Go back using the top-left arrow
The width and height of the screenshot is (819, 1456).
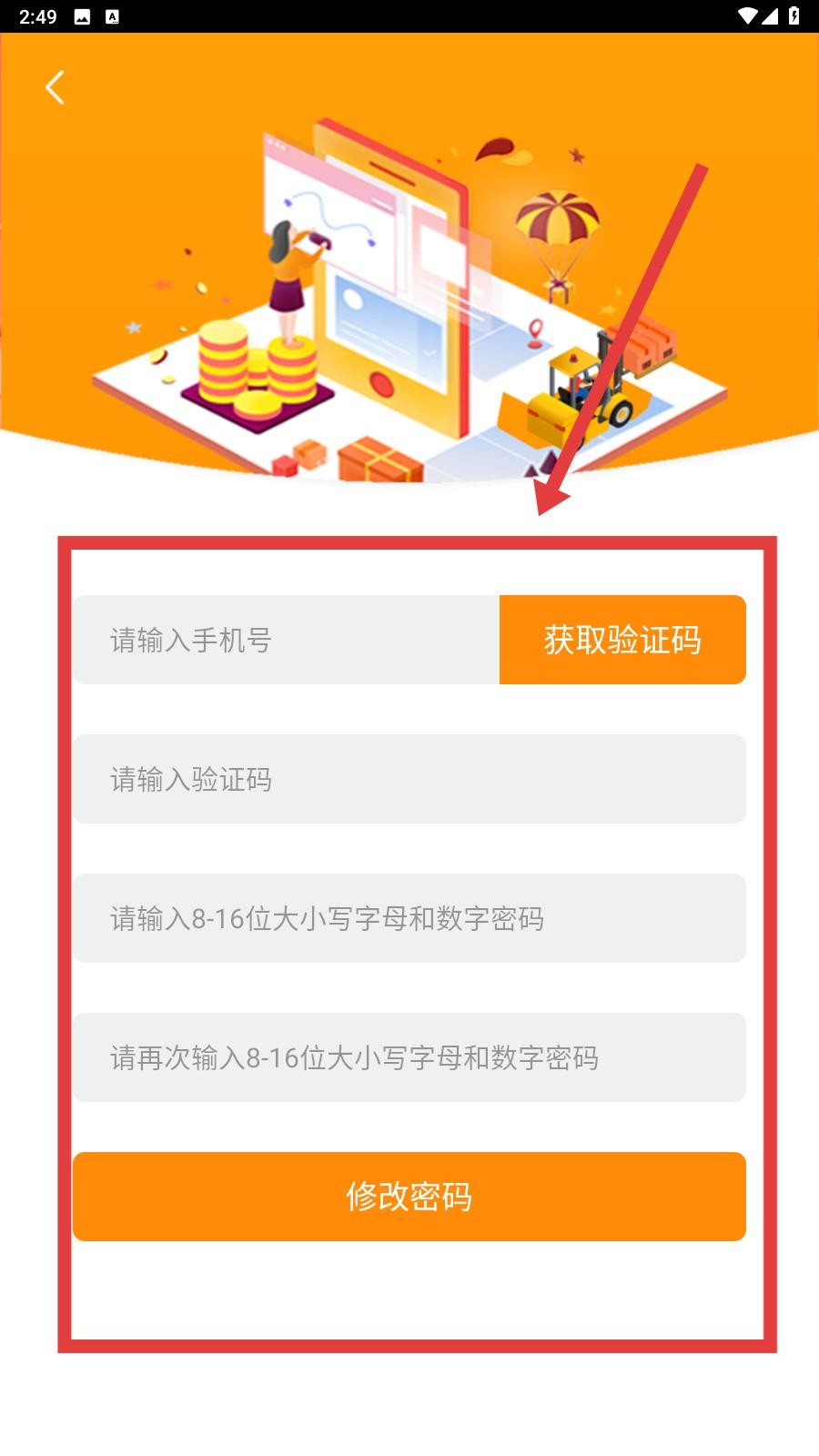click(55, 88)
